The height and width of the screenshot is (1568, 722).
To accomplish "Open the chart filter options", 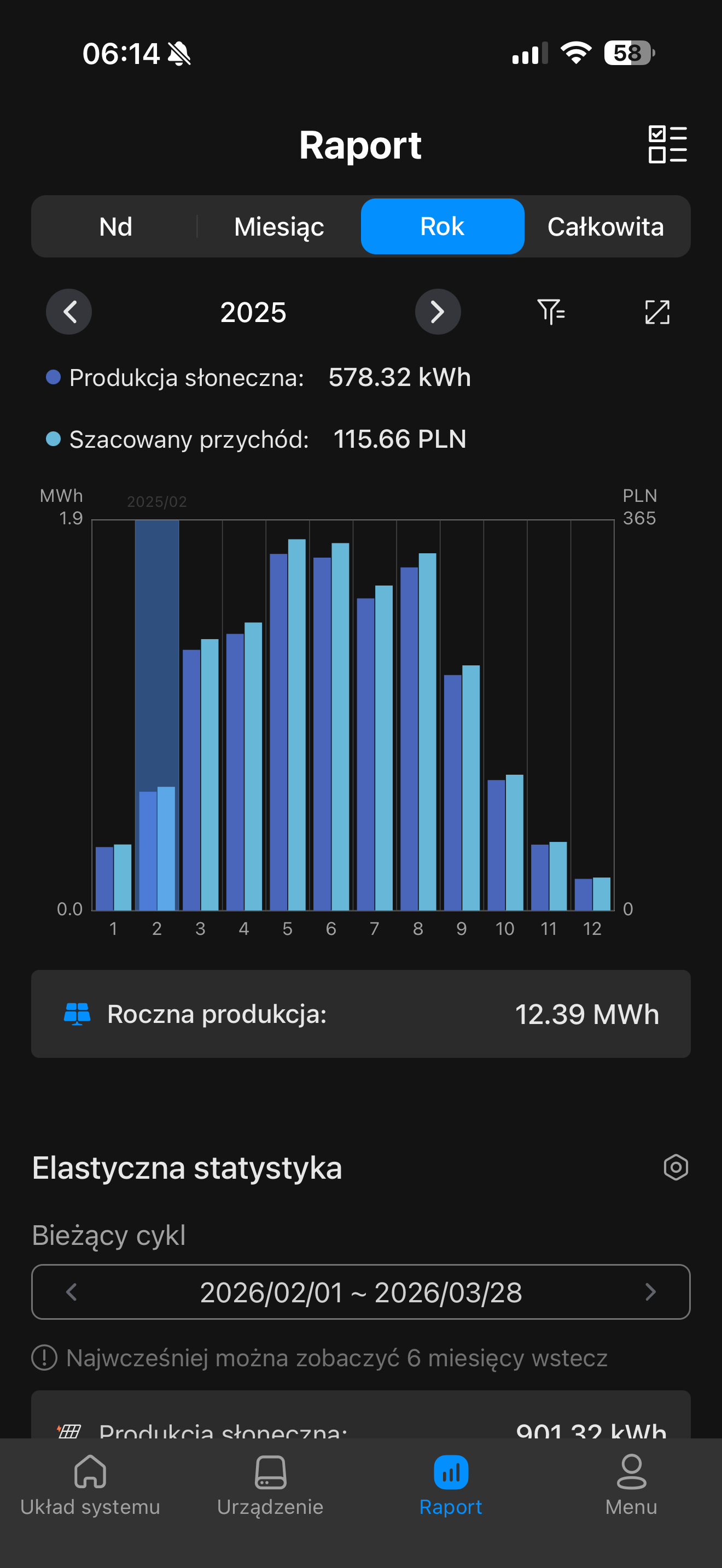I will coord(551,312).
